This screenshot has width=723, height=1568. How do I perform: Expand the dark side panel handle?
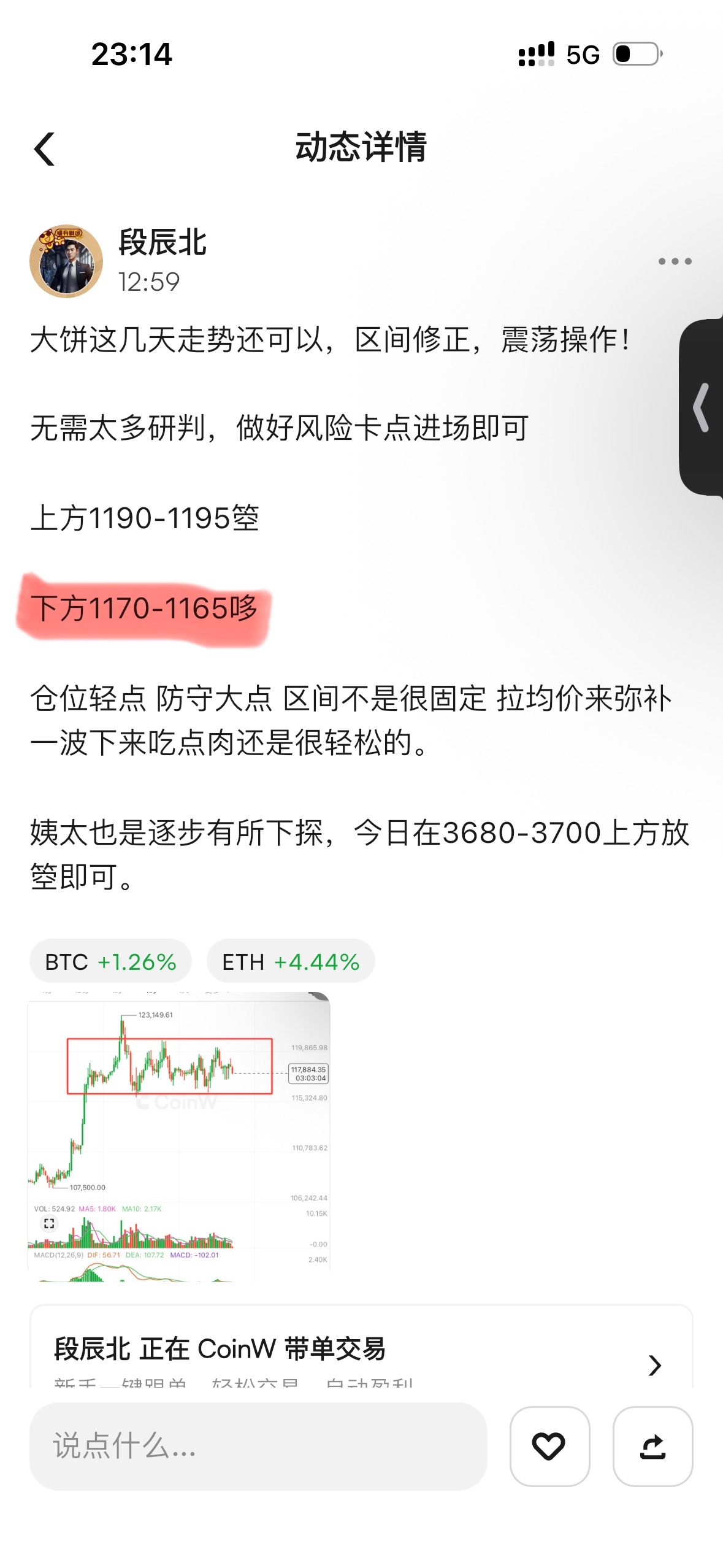point(702,407)
